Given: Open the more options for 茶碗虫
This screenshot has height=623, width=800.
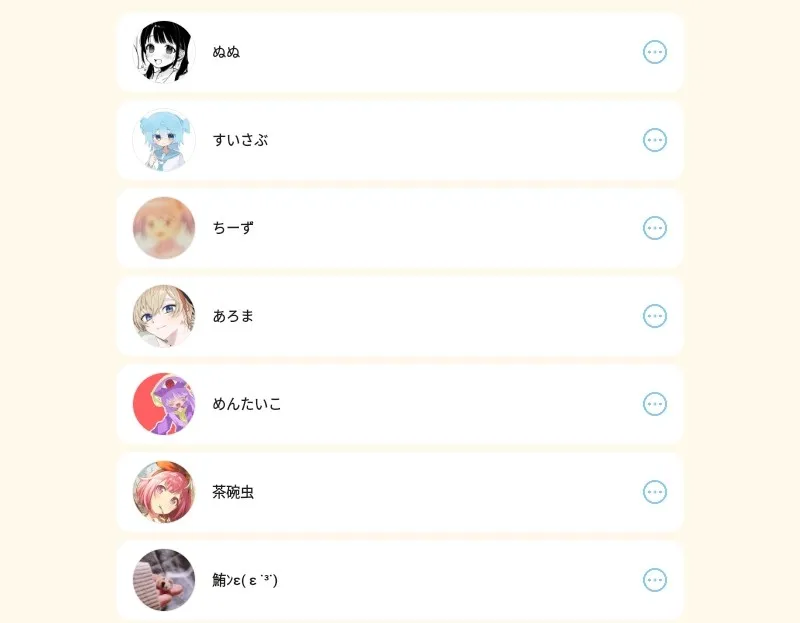Looking at the screenshot, I should pos(654,492).
